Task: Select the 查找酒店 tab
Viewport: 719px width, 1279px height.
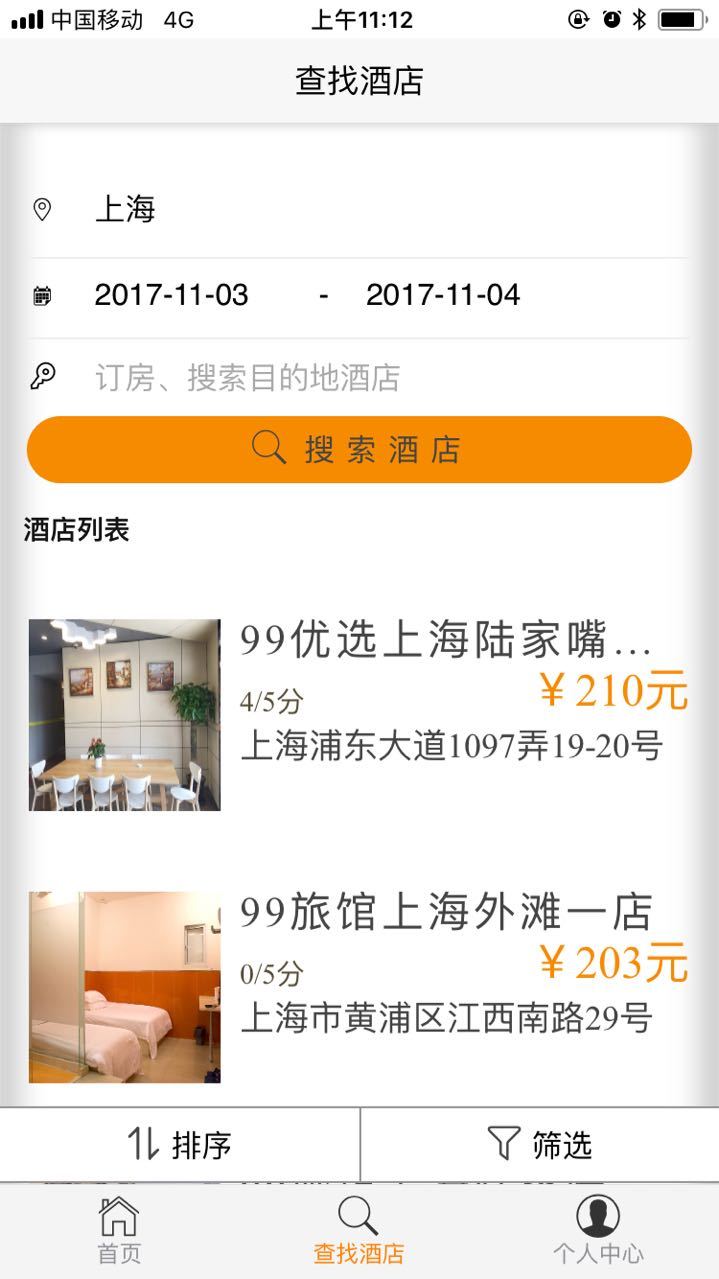Action: (x=358, y=1231)
